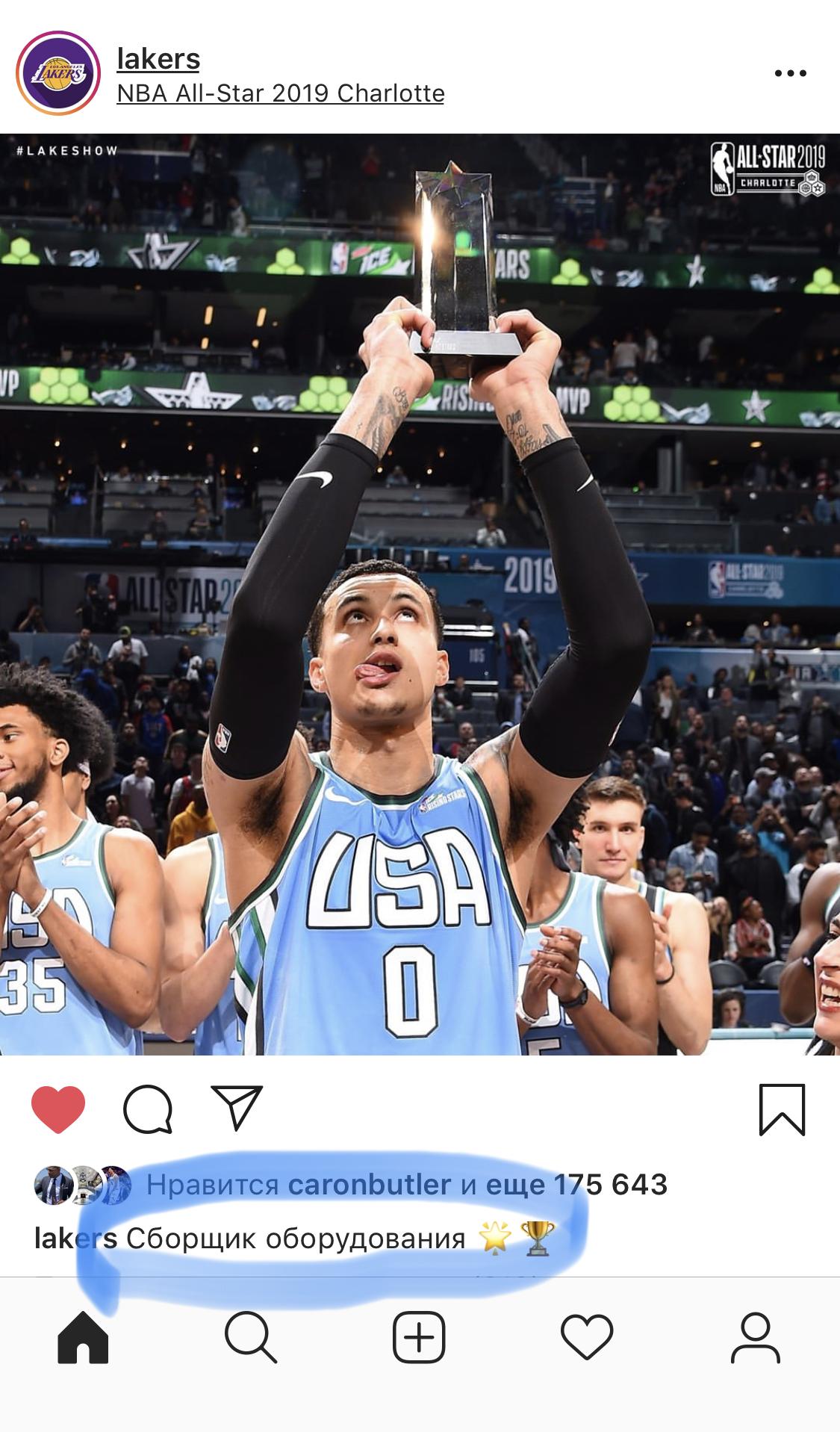The height and width of the screenshot is (1432, 840).
Task: Open the lakers profile avatar
Action: (x=58, y=73)
